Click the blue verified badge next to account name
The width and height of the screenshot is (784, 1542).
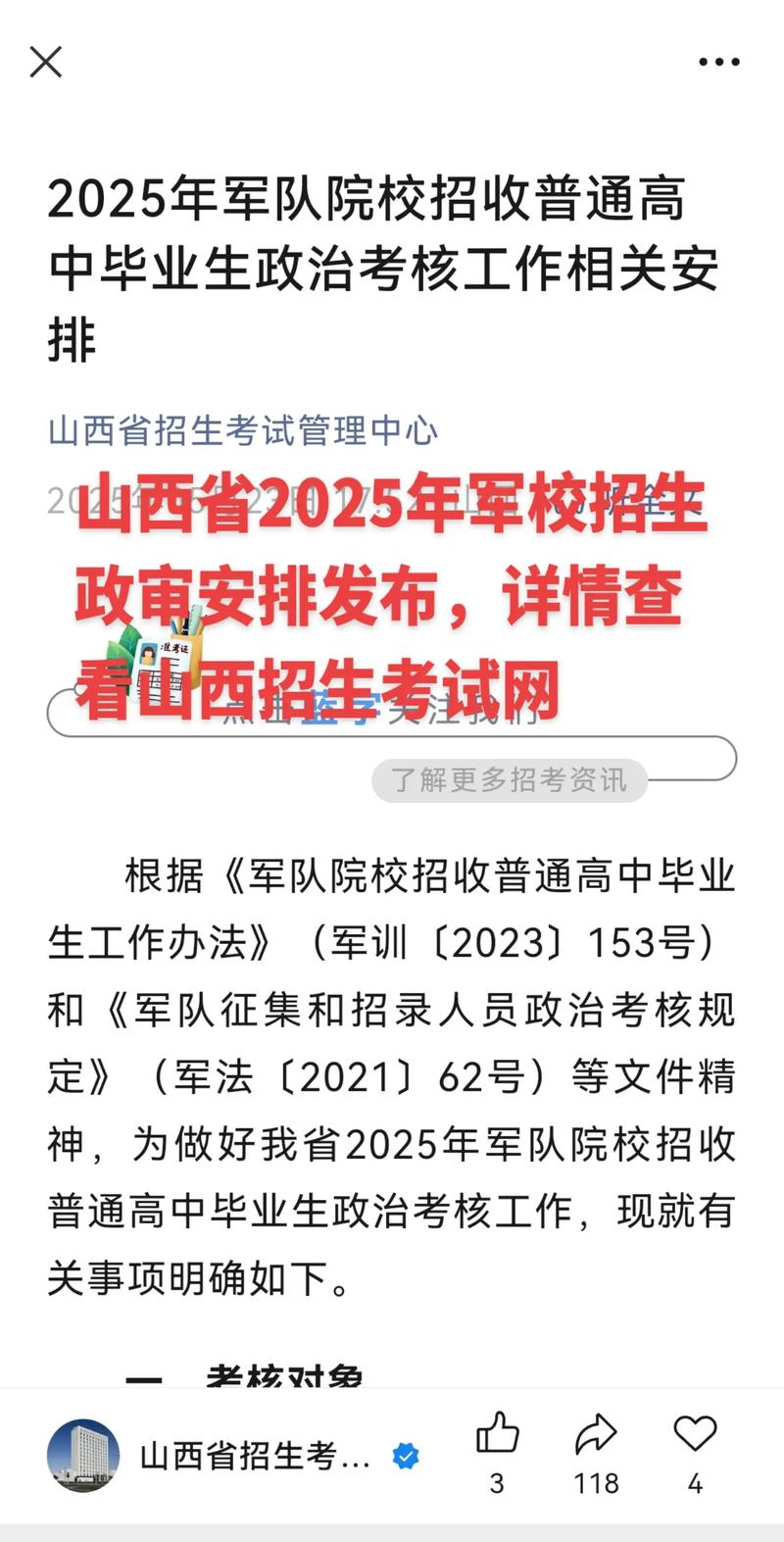[407, 1455]
